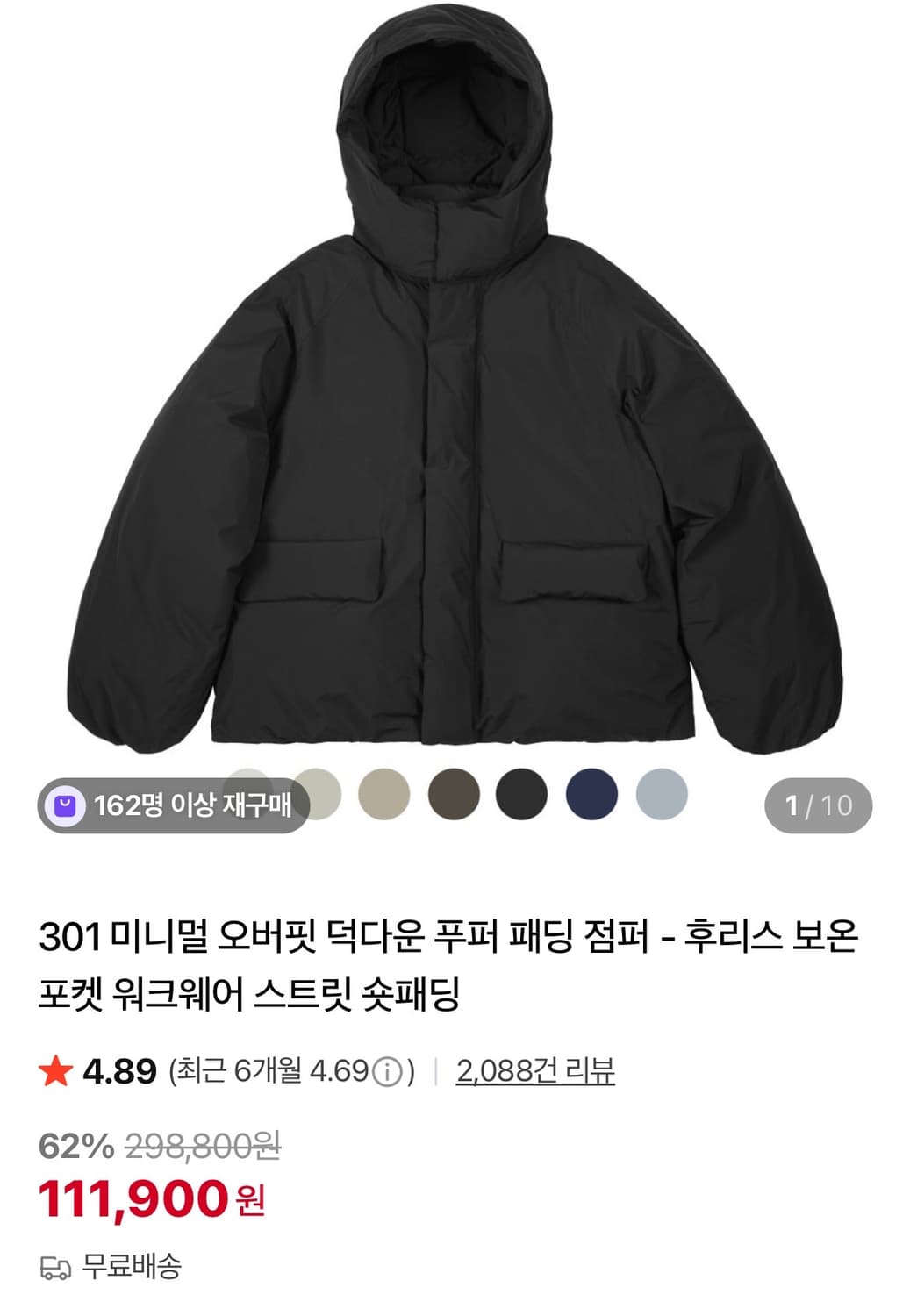Open the 2,088건 리뷰 reviews link

(x=535, y=1069)
